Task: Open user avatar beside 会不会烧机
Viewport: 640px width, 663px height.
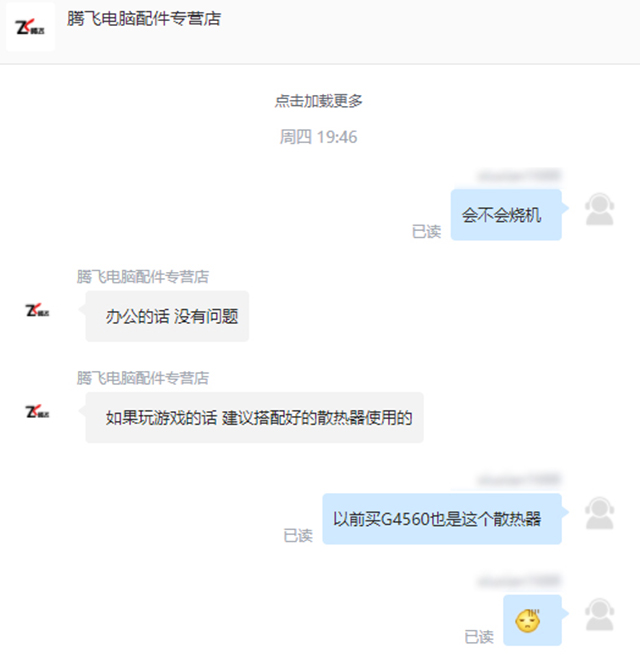Action: click(599, 209)
